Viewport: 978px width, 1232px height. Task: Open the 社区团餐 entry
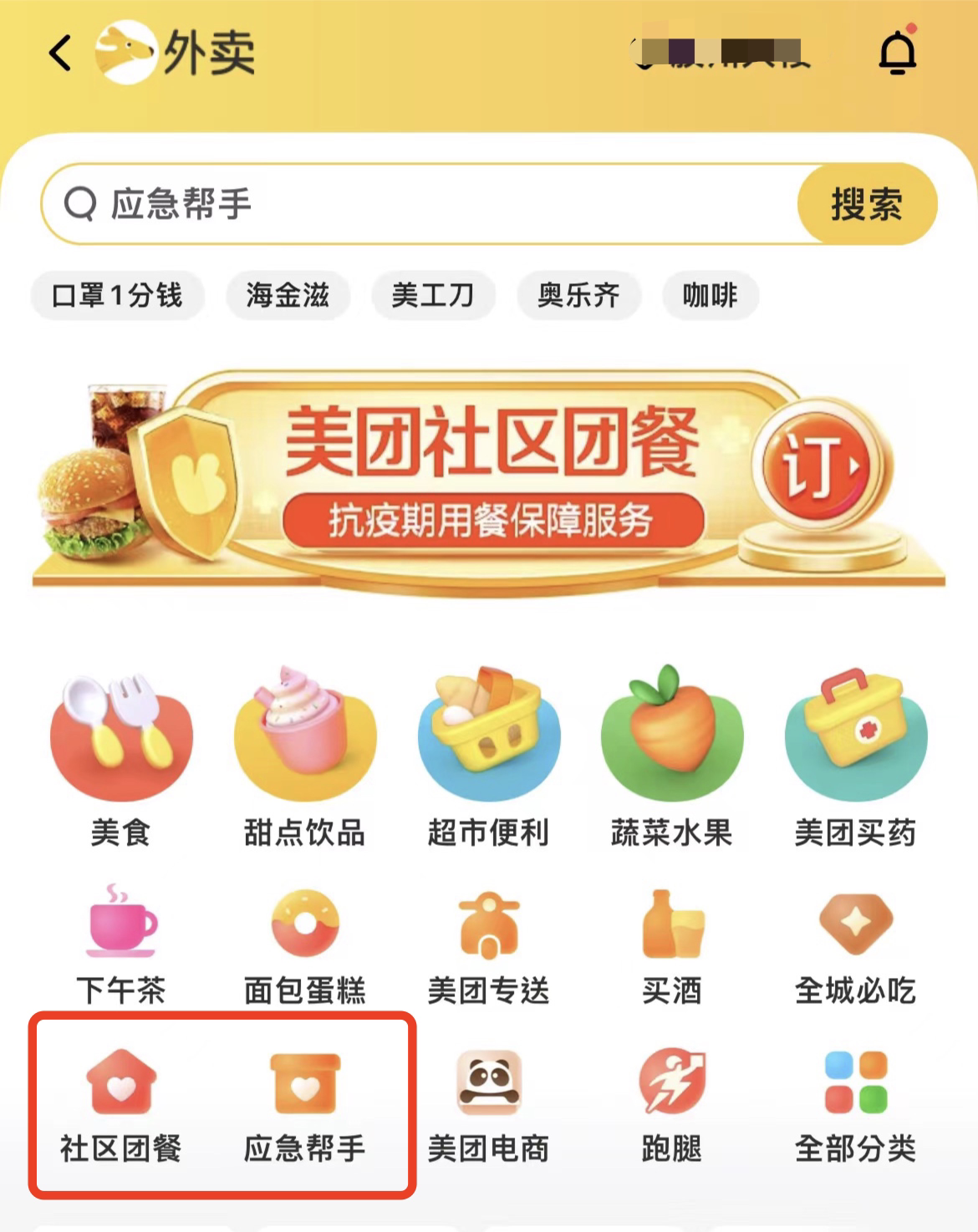coord(121,1105)
